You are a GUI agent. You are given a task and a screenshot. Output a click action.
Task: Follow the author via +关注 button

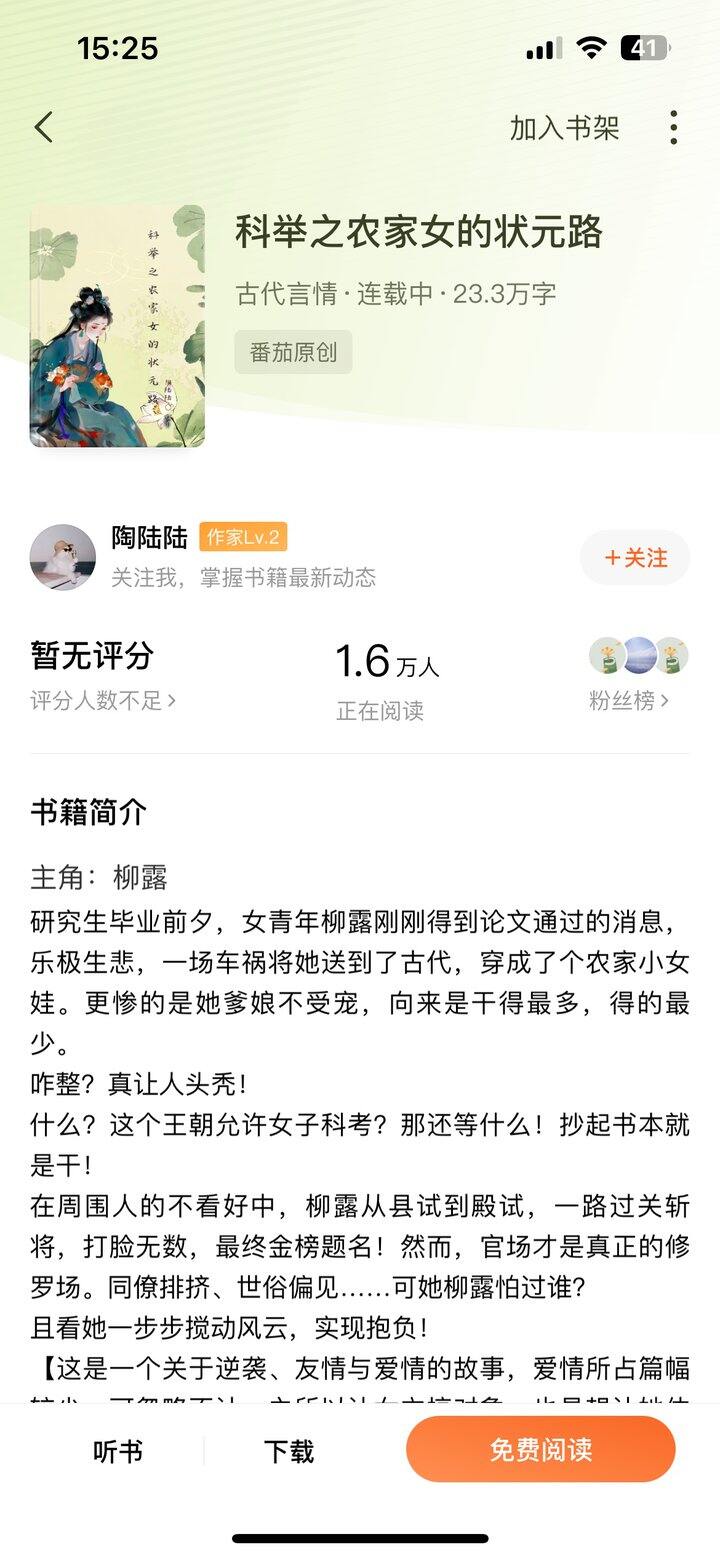click(635, 558)
